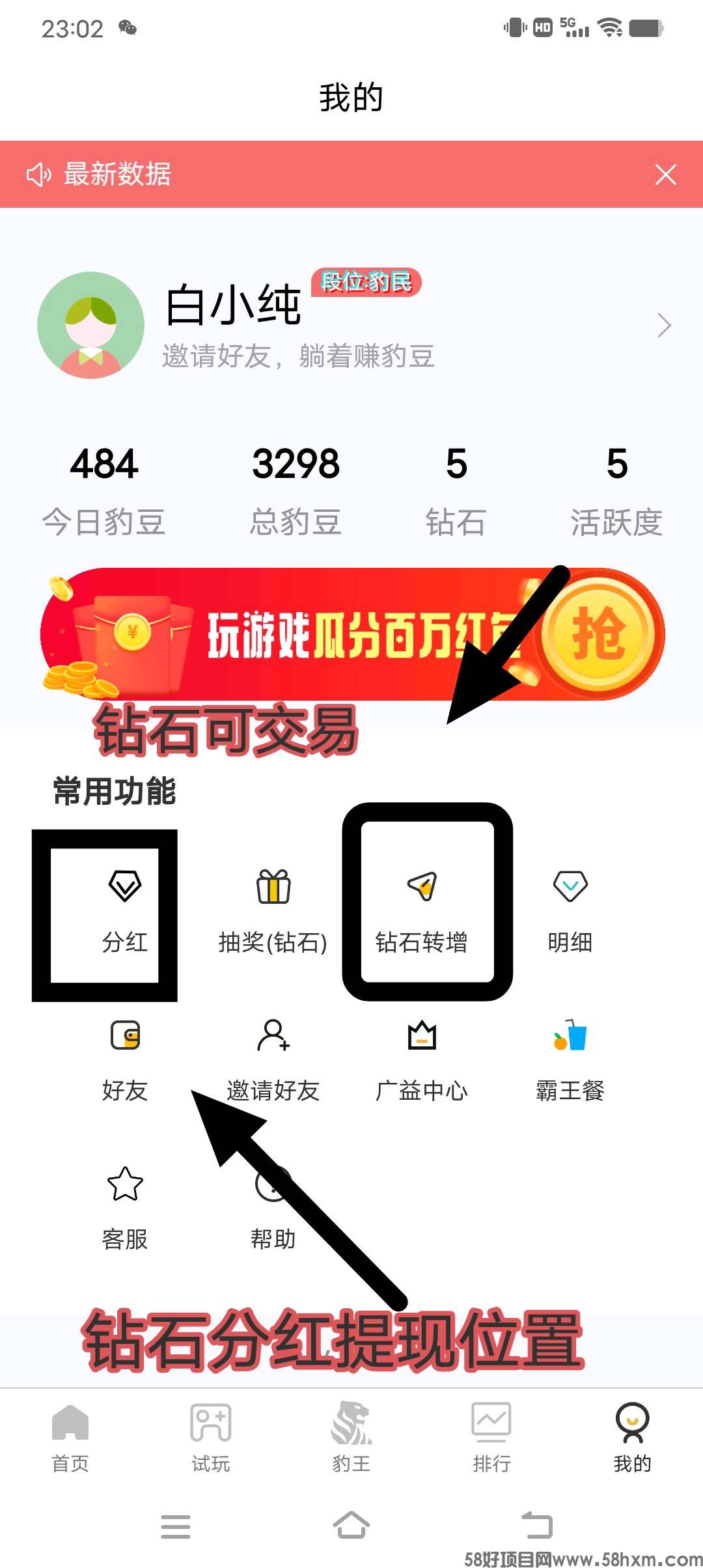Tap the system back button

coord(537,1525)
